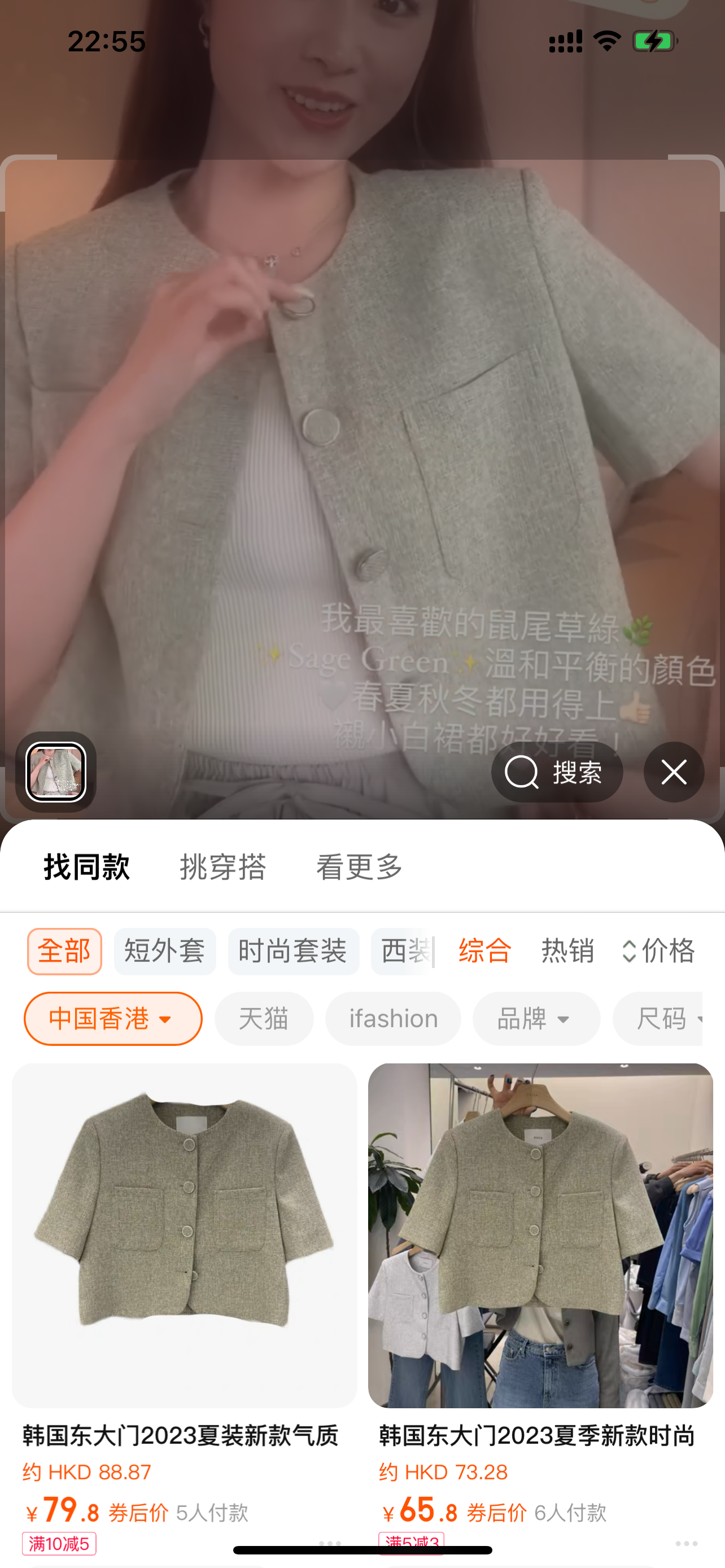Sort results by 热销

point(567,952)
